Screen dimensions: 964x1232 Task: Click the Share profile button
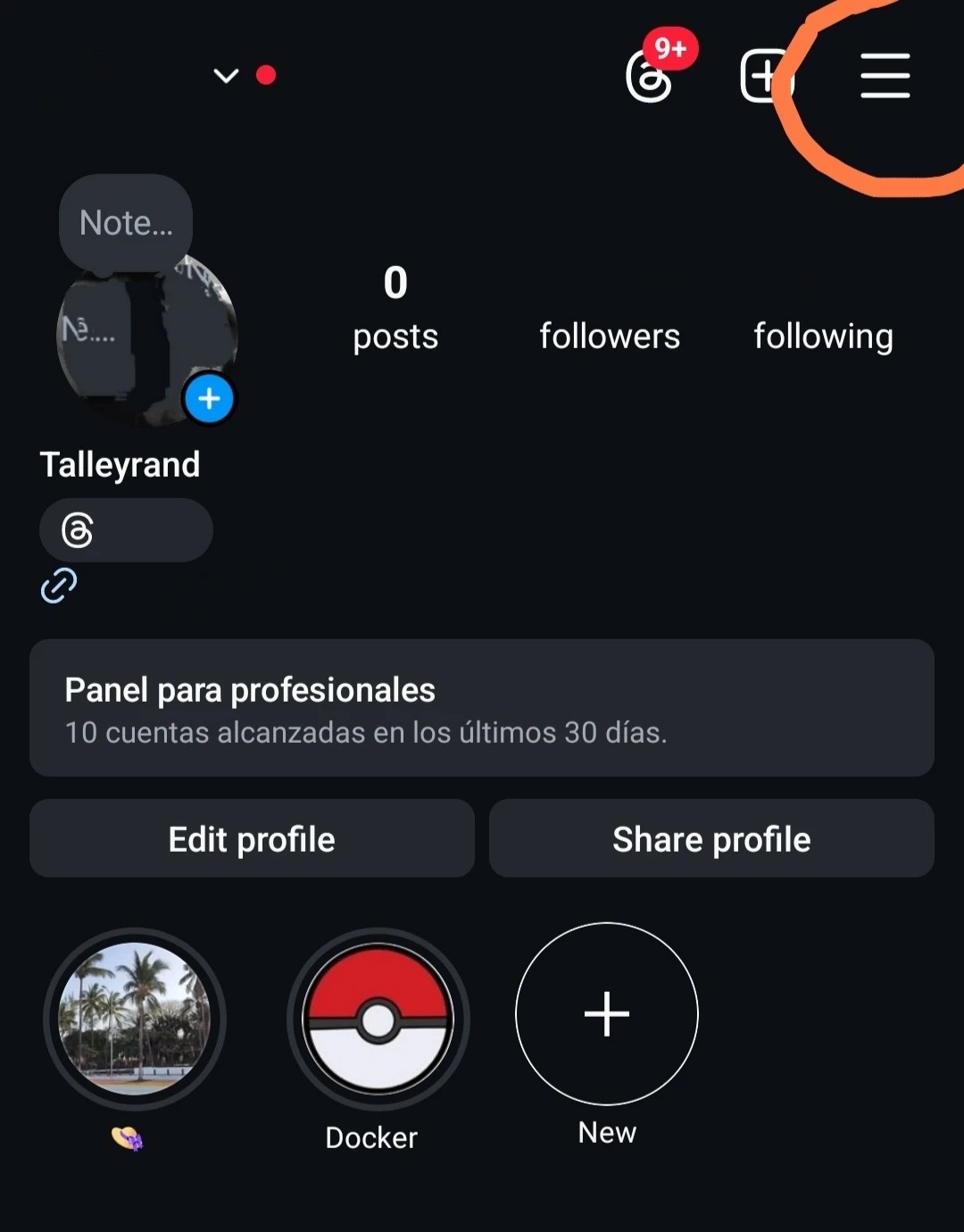click(x=711, y=838)
